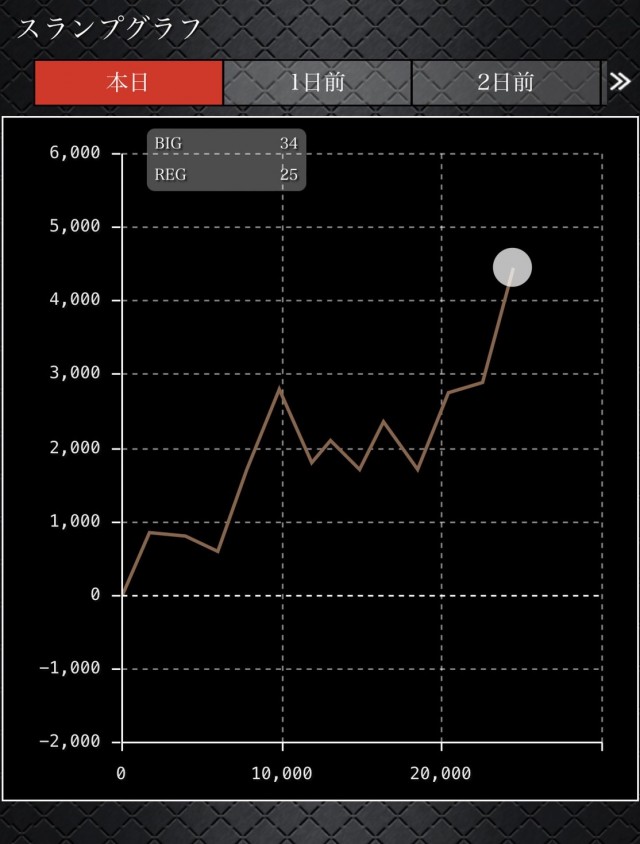This screenshot has width=640, height=844.
Task: Tap the highlighted data point on the graph
Action: [x=512, y=267]
